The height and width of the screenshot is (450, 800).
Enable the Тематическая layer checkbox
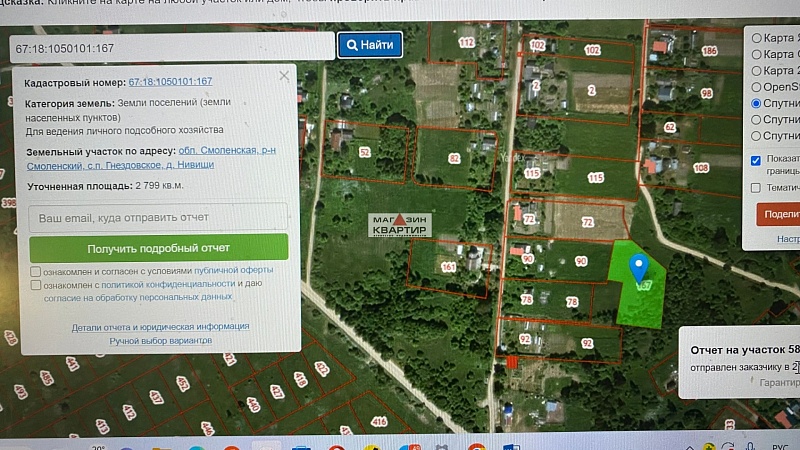(x=756, y=187)
